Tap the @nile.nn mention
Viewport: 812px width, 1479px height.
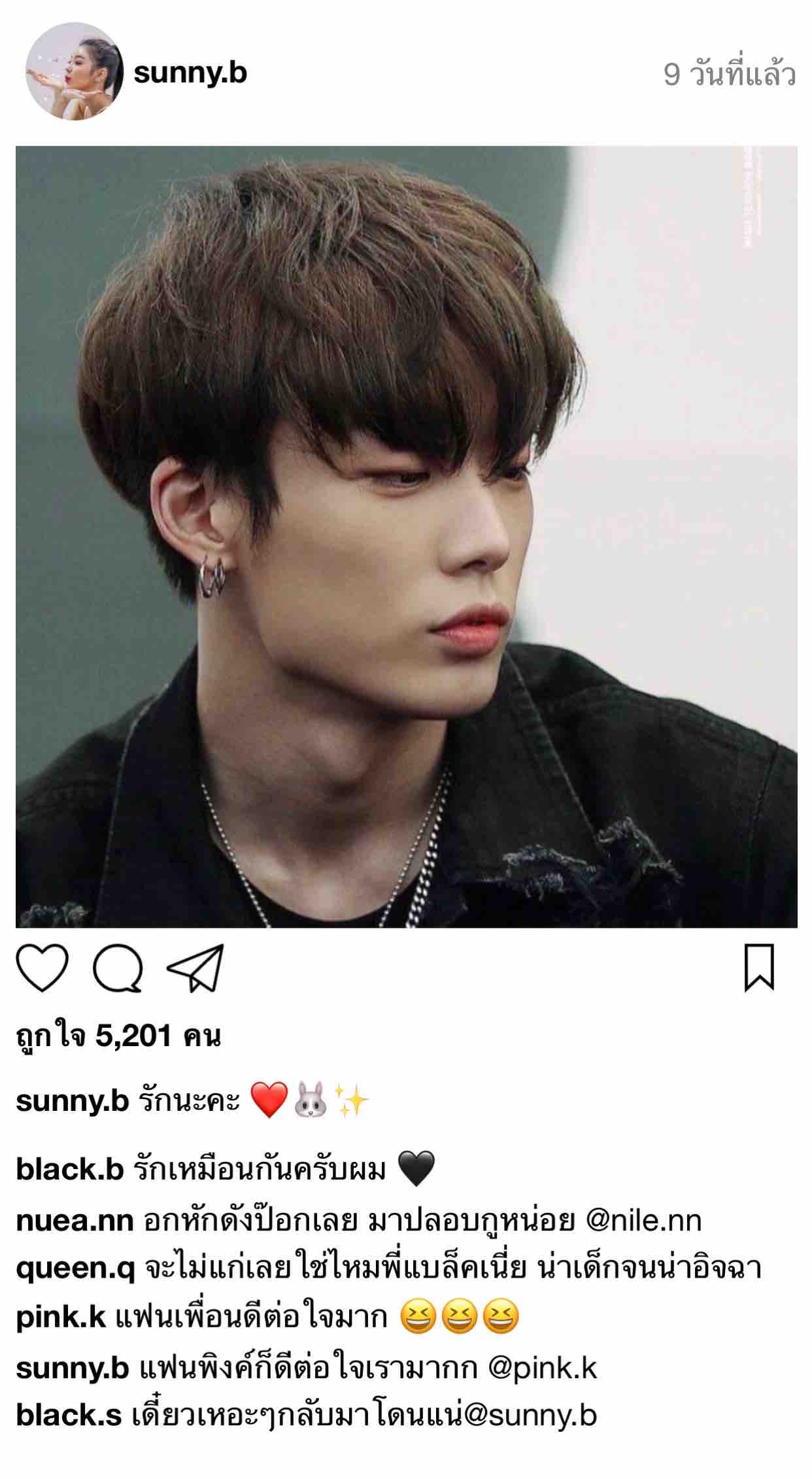643,1220
